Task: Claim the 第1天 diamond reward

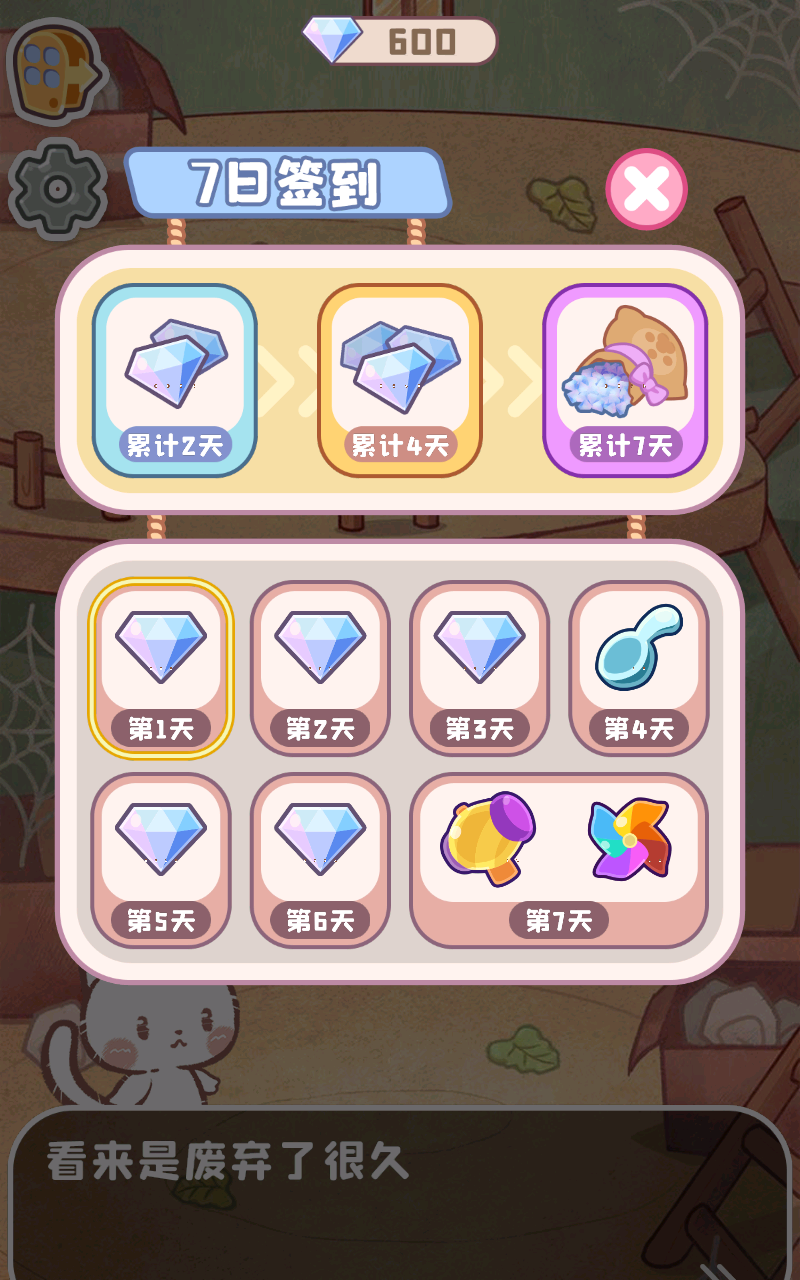Action: click(x=161, y=668)
